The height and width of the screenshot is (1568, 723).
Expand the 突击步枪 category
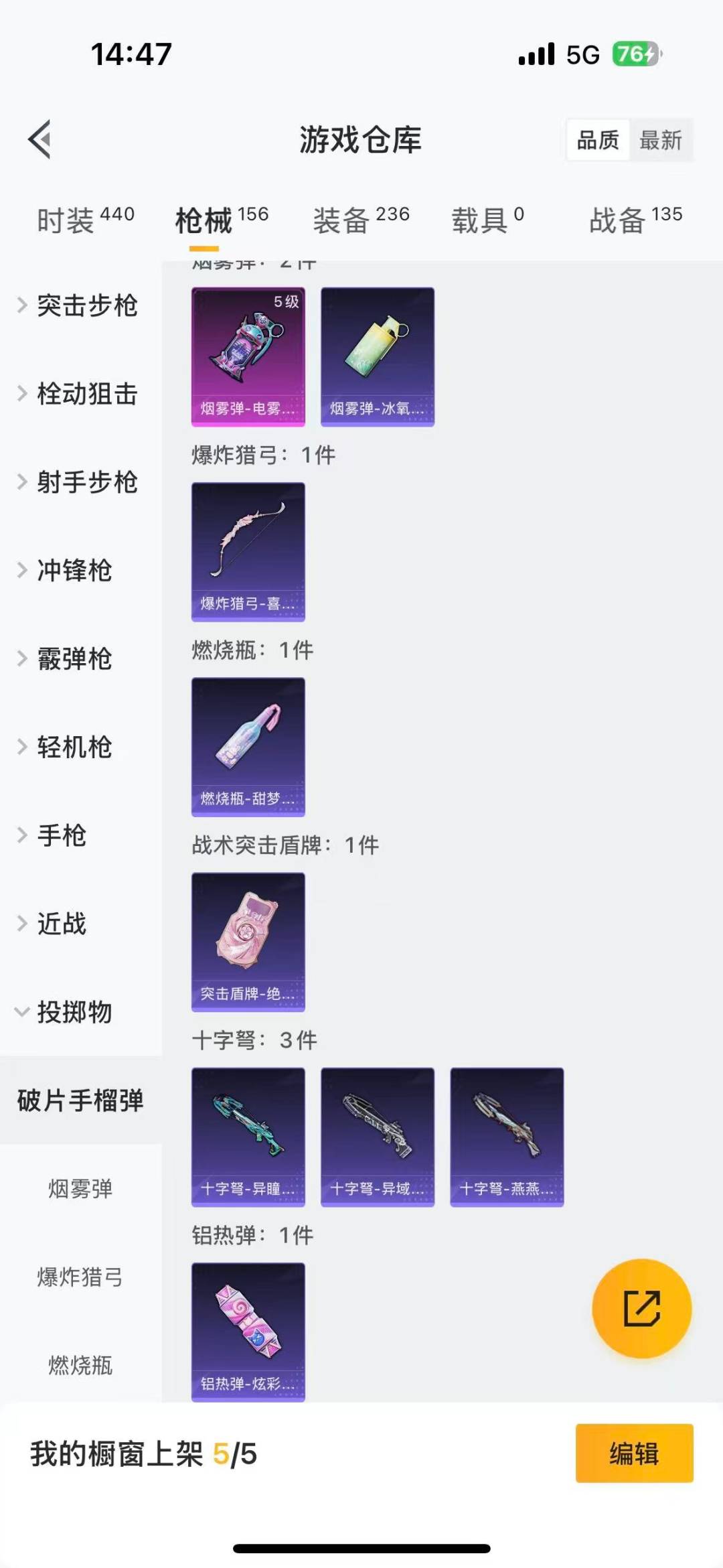[79, 305]
